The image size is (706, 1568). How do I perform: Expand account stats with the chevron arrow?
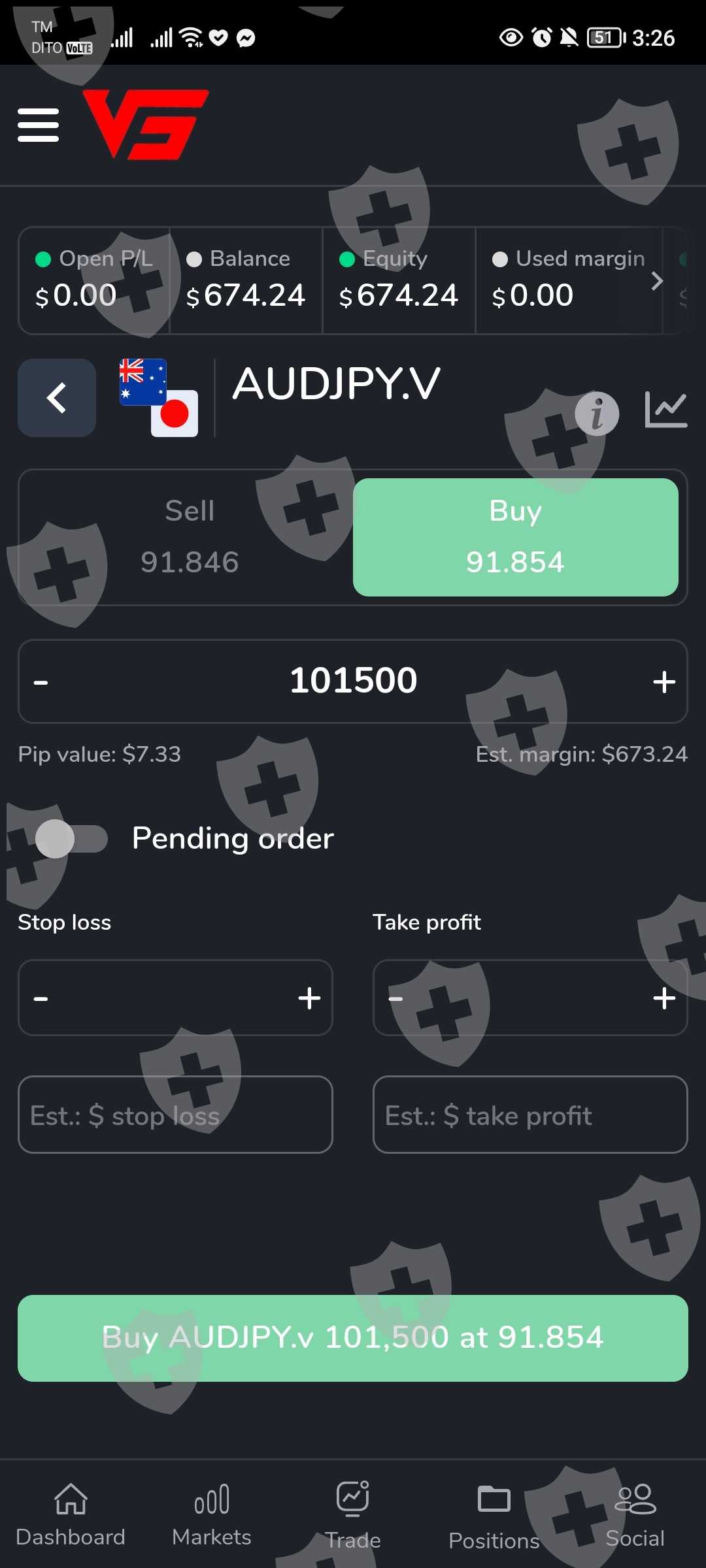pos(657,281)
